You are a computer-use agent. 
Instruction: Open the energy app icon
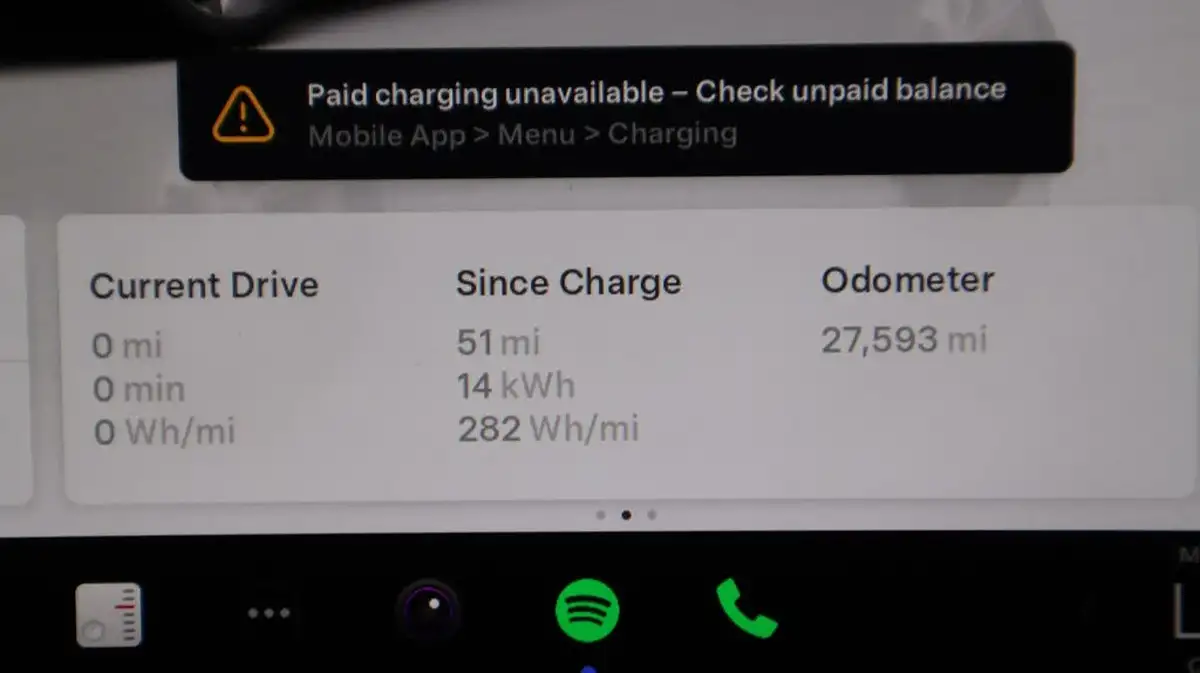[109, 615]
